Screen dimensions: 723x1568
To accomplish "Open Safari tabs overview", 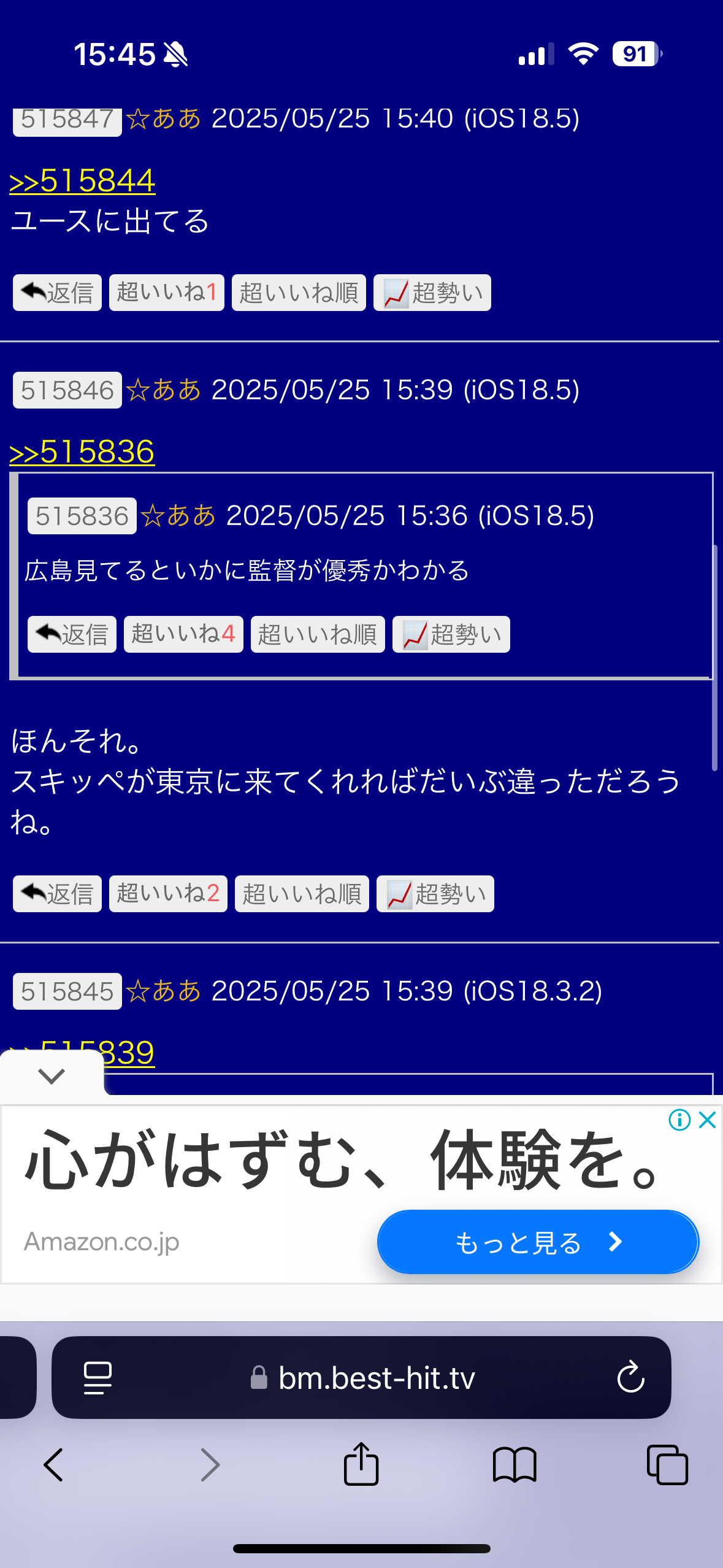I will [x=667, y=1464].
